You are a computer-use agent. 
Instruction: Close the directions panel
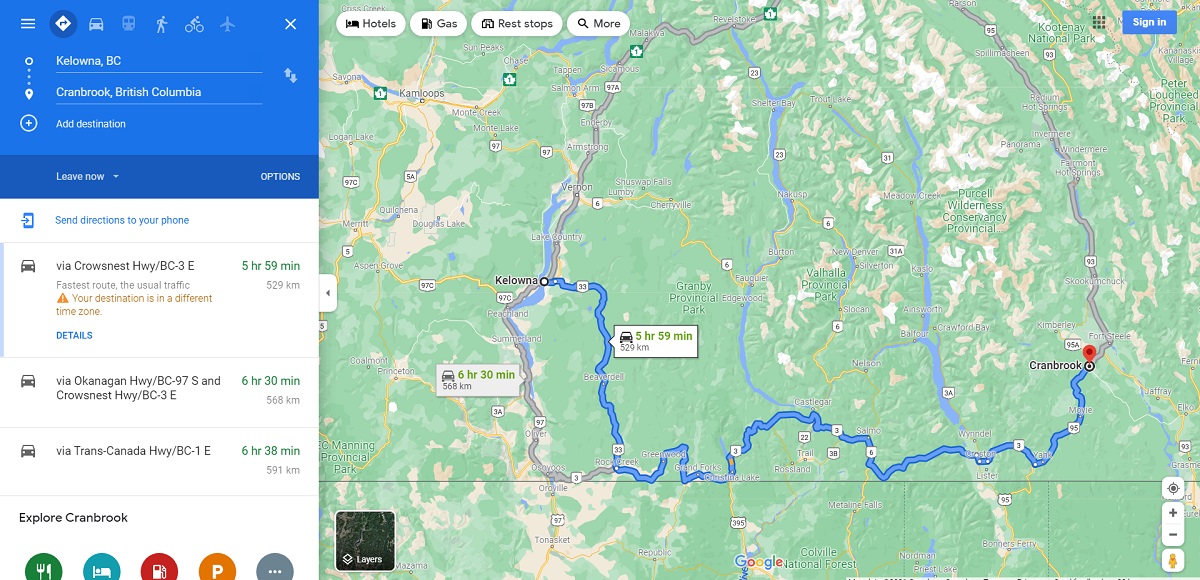(x=290, y=24)
